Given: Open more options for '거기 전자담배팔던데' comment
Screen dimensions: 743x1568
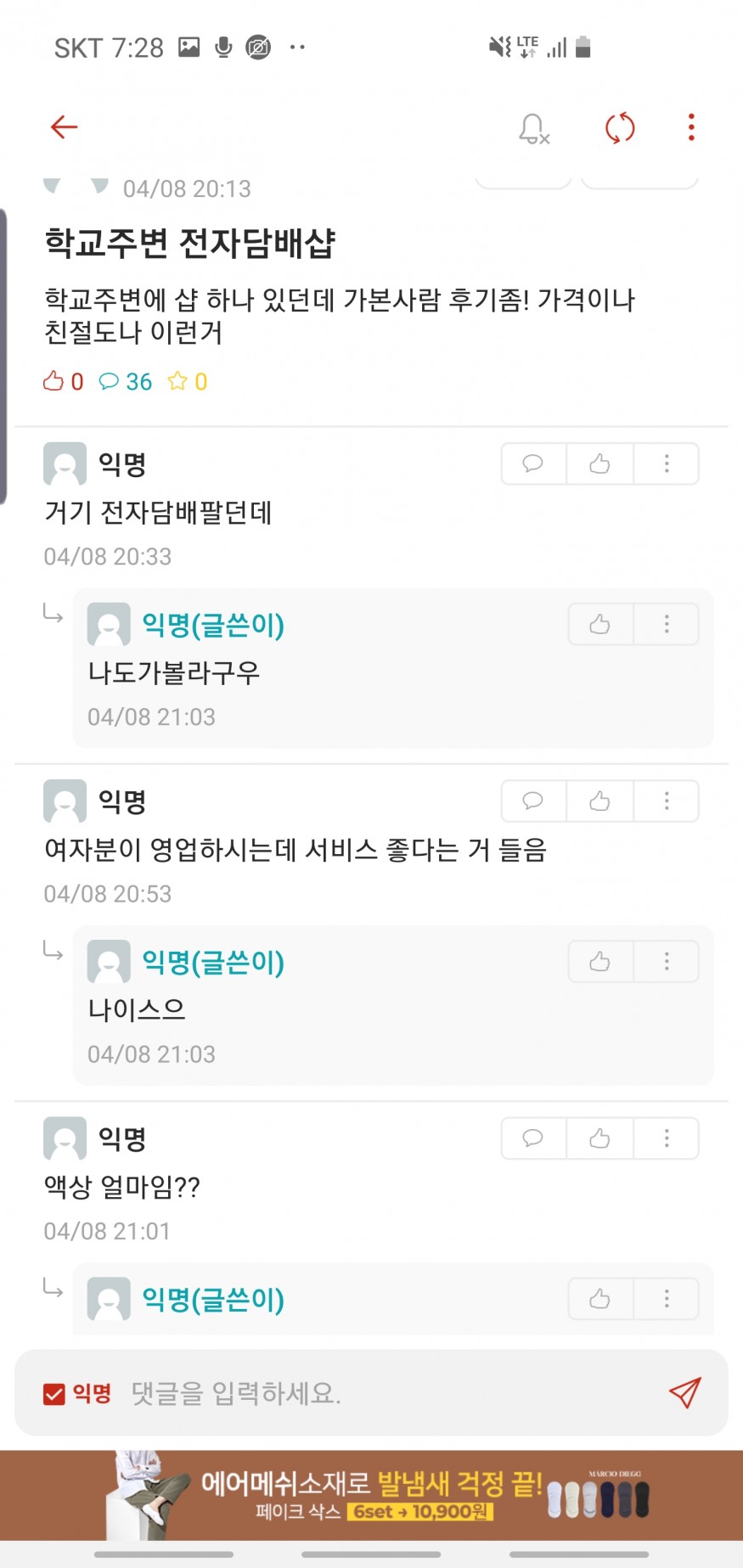Looking at the screenshot, I should click(667, 464).
